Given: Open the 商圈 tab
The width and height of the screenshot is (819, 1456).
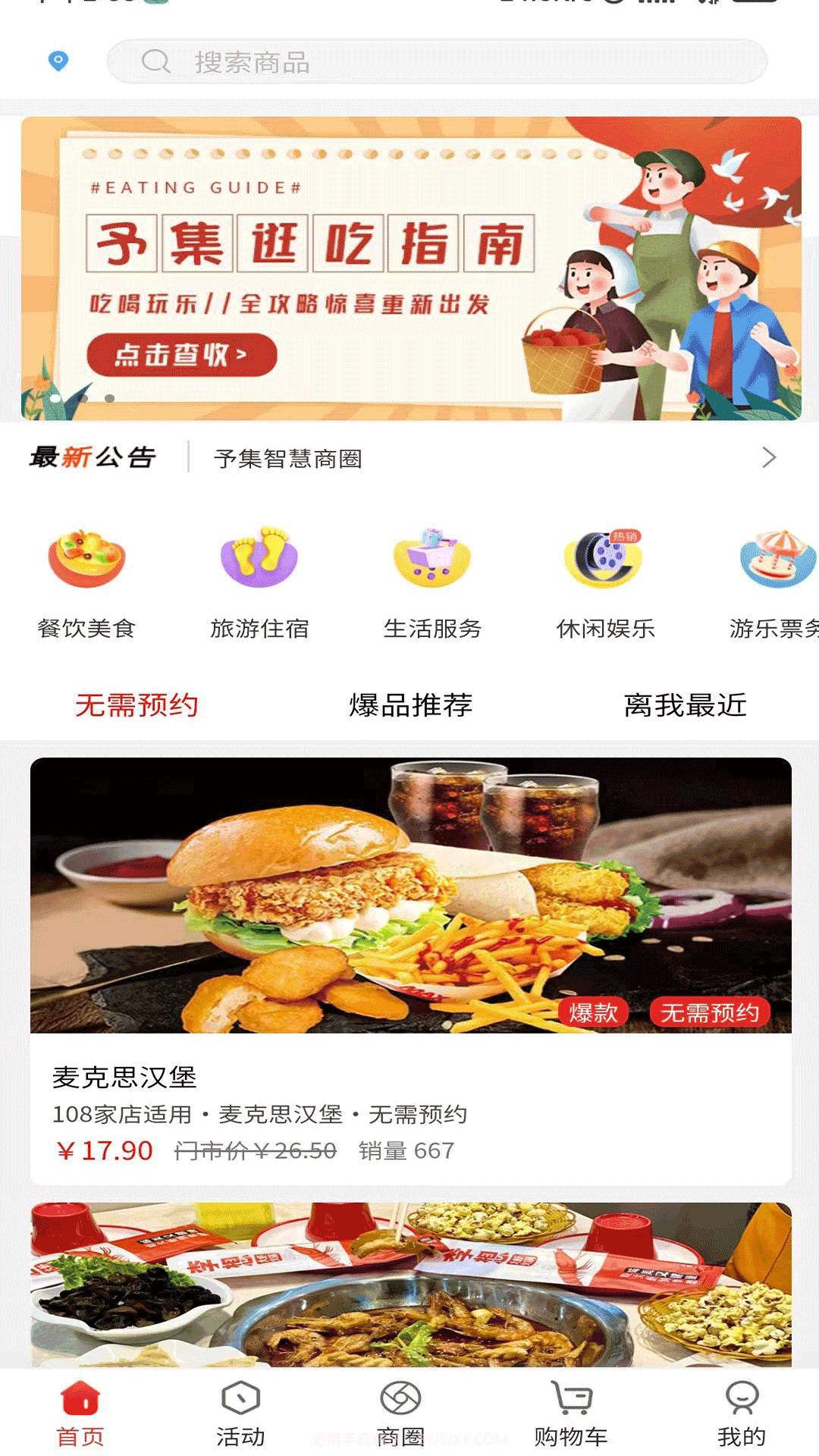Looking at the screenshot, I should (x=403, y=1407).
